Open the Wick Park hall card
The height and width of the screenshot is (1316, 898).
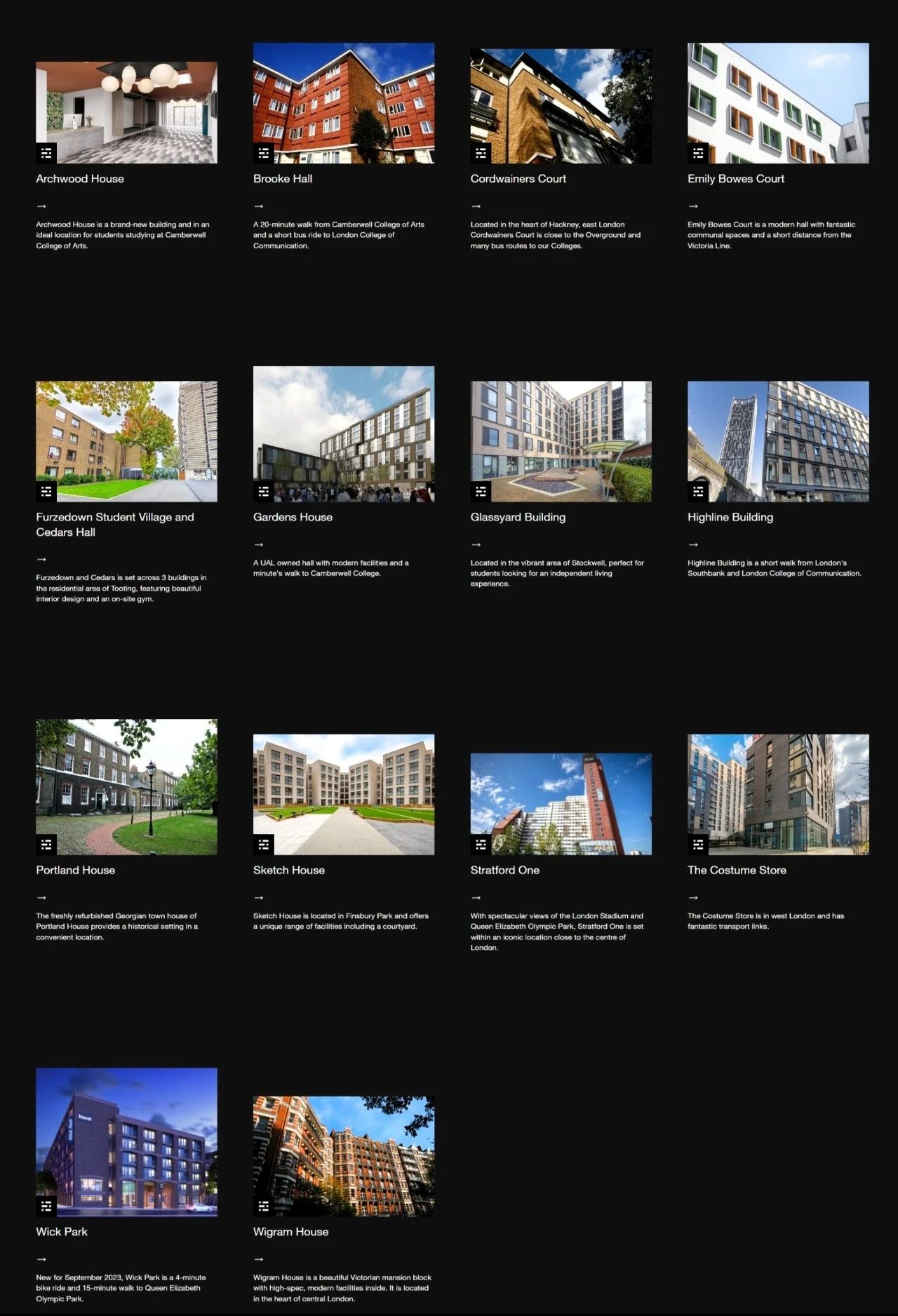point(62,1231)
